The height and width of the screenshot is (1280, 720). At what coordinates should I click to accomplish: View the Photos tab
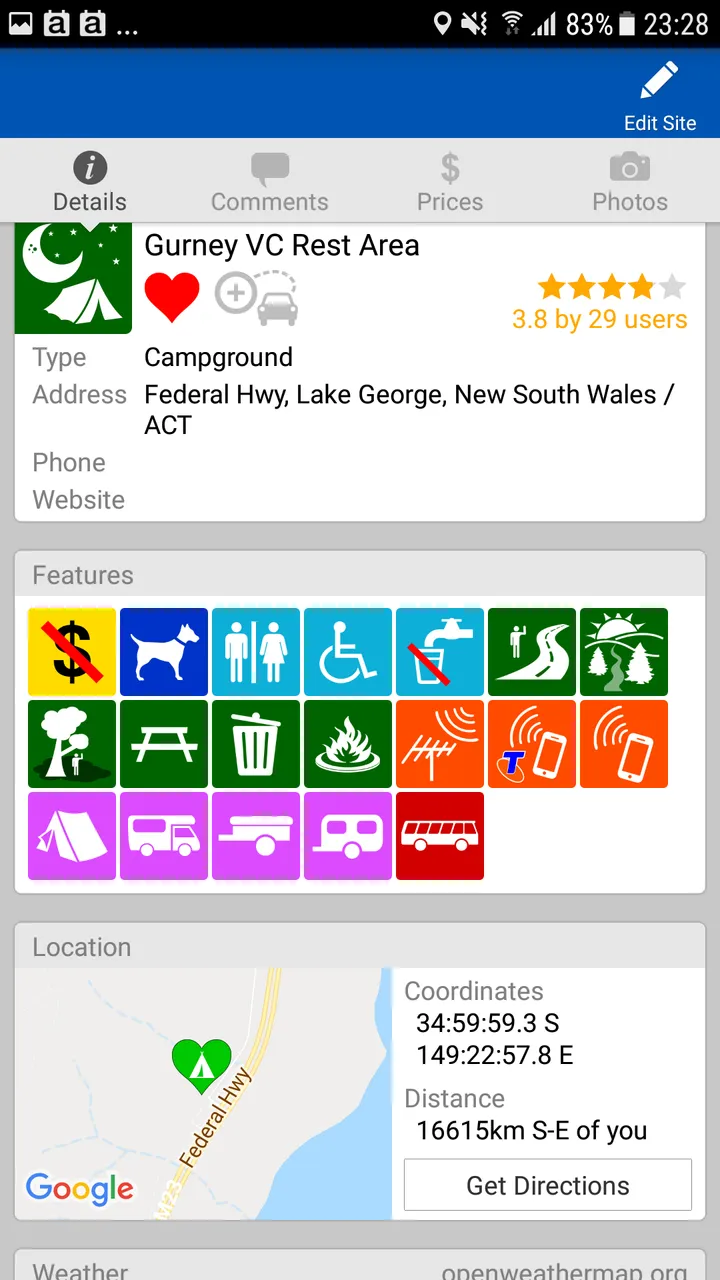pos(630,182)
